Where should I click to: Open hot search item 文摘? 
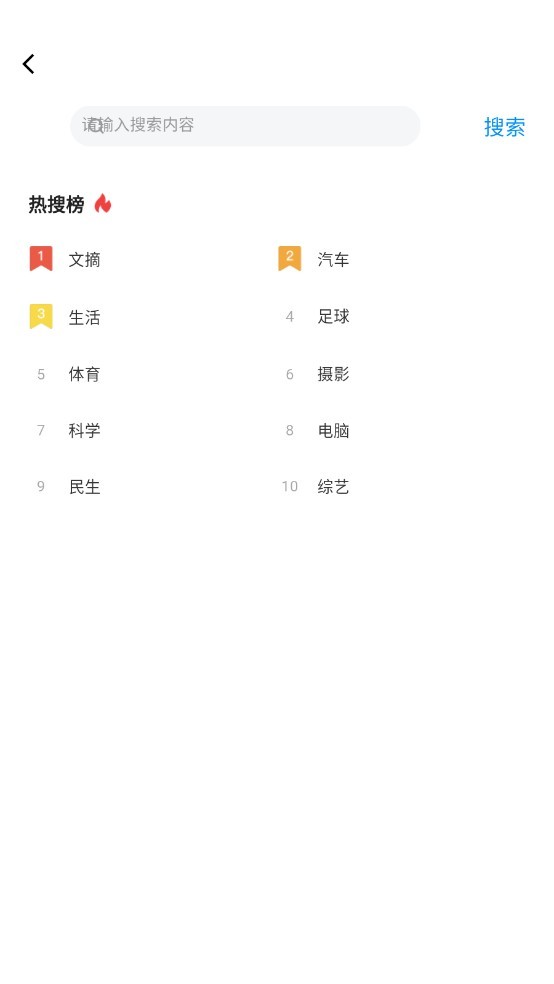point(84,259)
